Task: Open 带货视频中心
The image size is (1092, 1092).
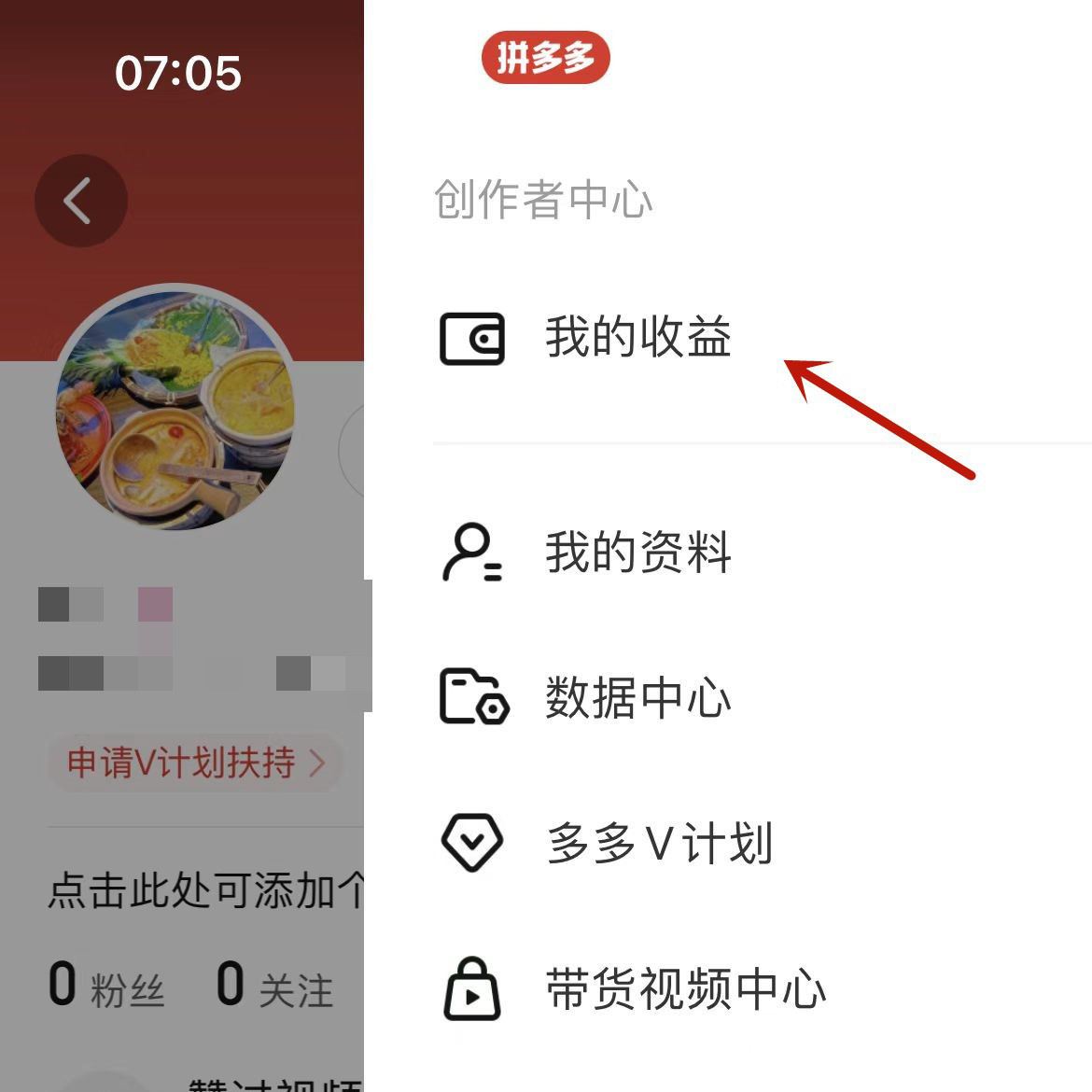Action: (683, 989)
